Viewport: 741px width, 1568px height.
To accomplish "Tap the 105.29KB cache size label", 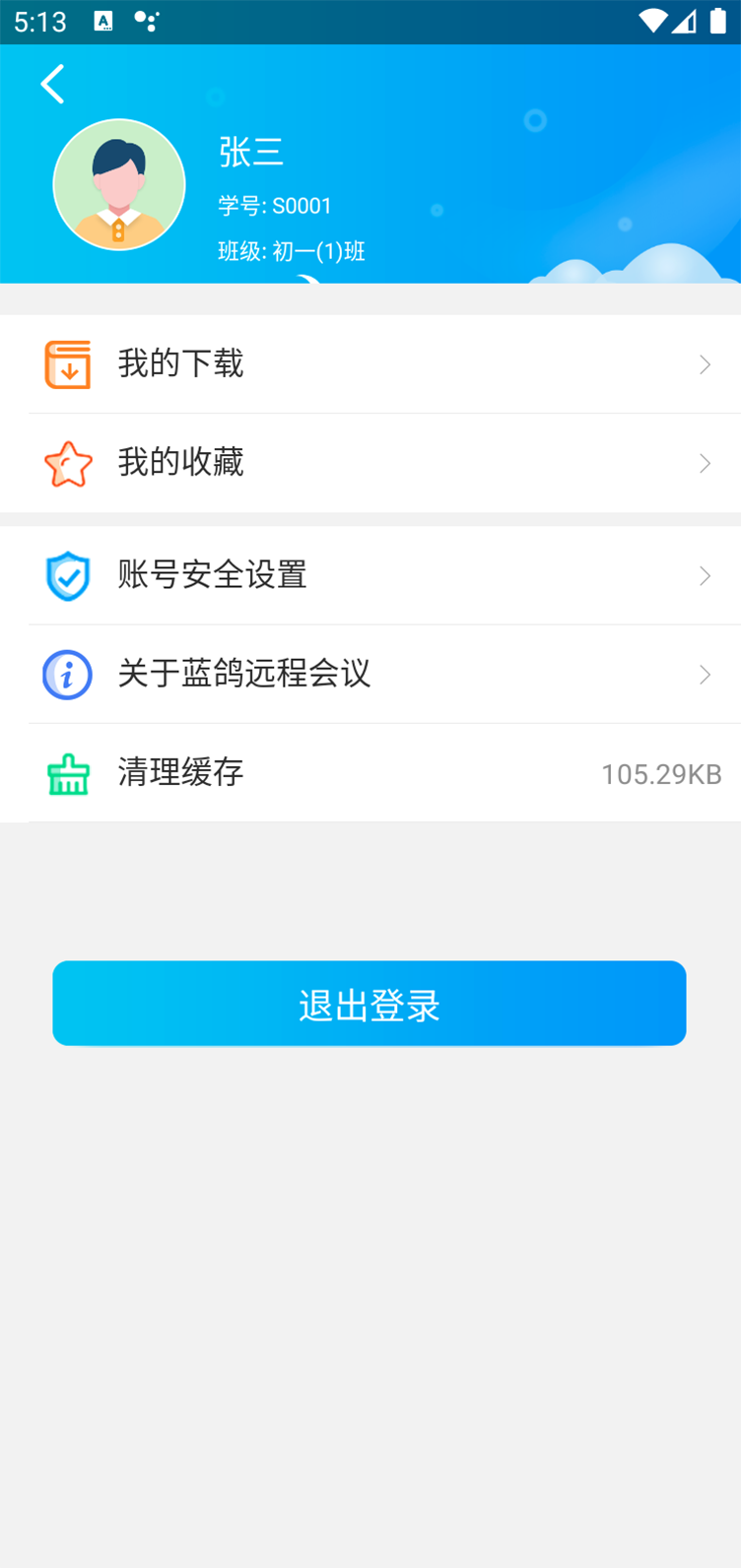I will (x=661, y=774).
